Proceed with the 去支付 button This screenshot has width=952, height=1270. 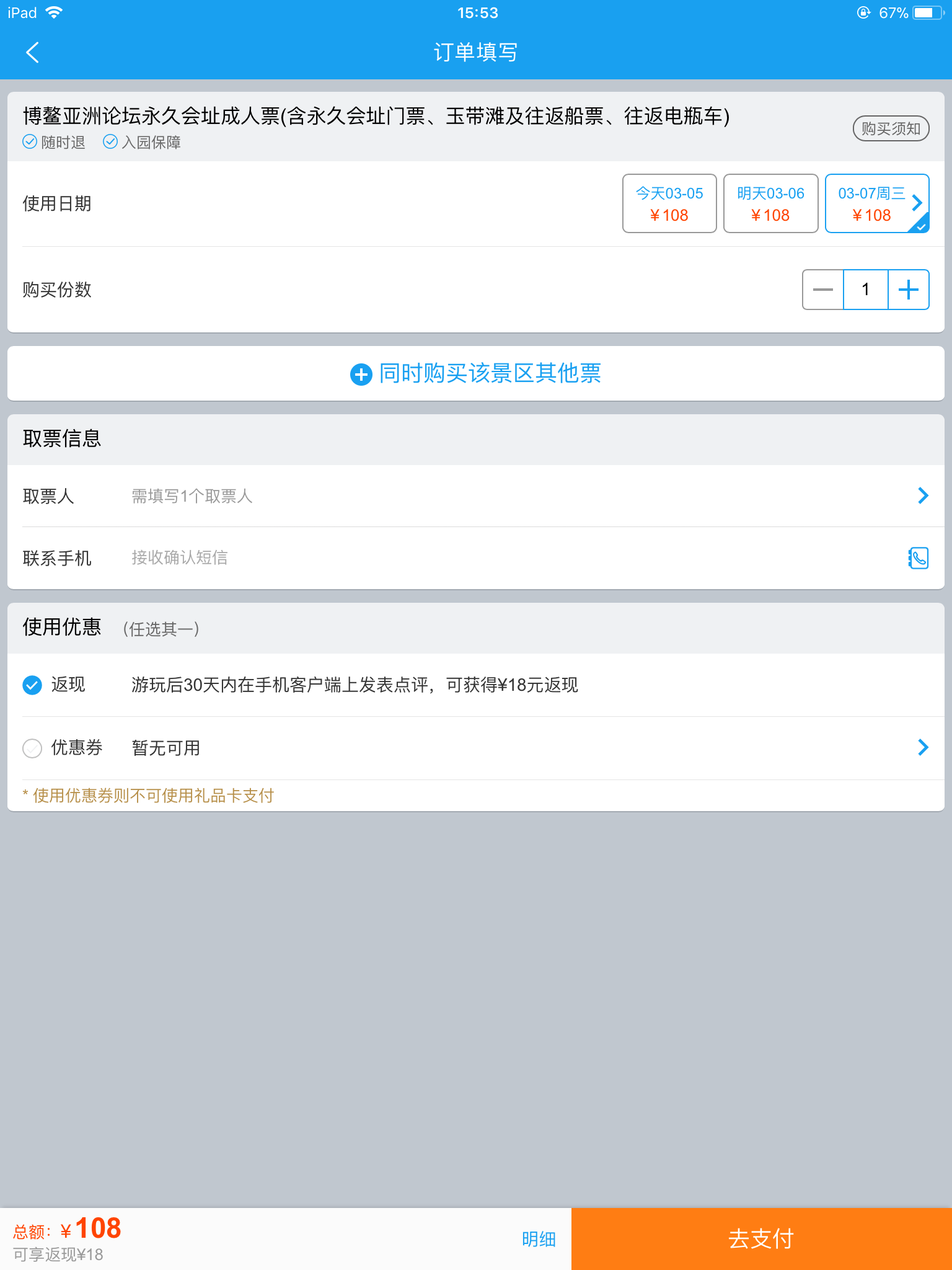click(x=761, y=1239)
